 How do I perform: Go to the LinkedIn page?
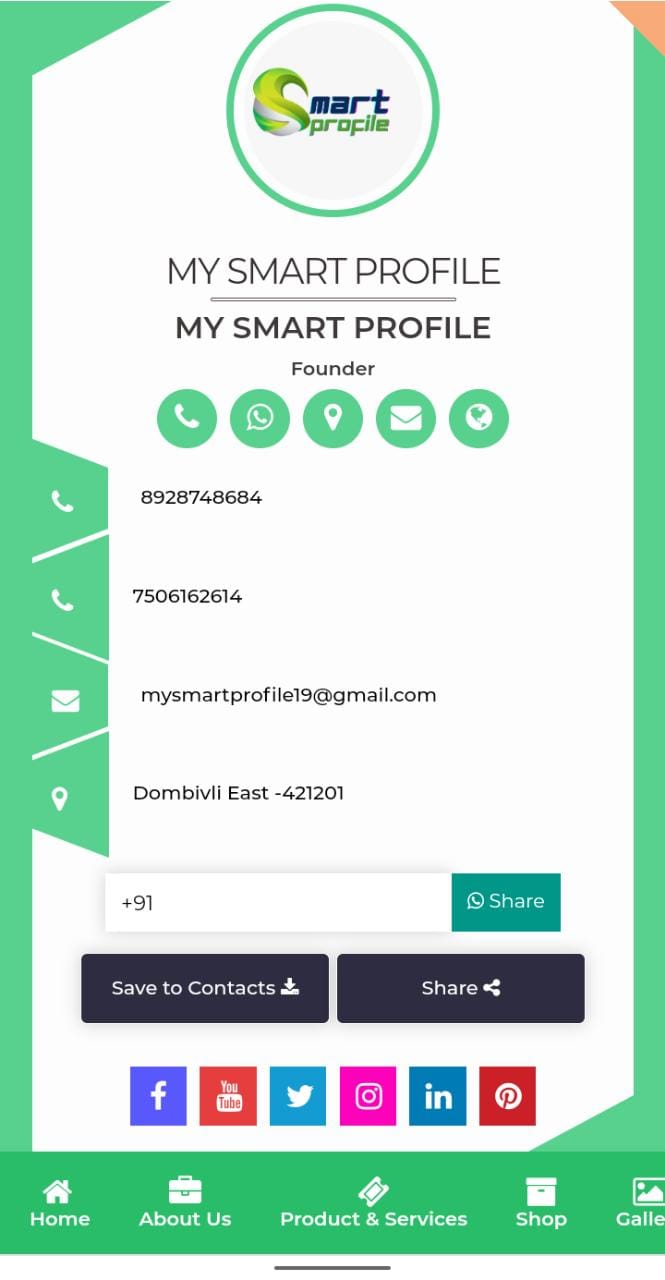pyautogui.click(x=438, y=1096)
